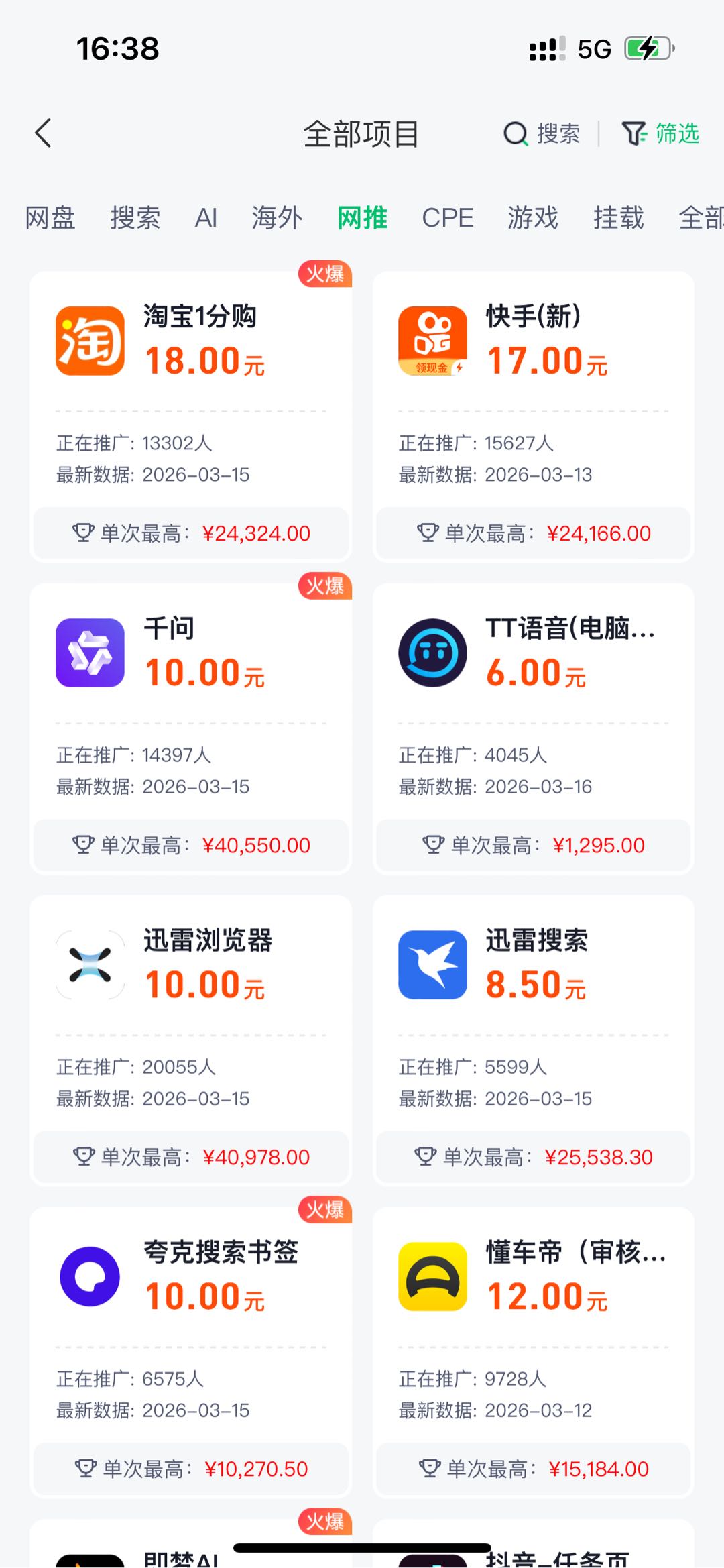Open the 淘宝1分购 app icon
724x1568 pixels.
click(x=90, y=341)
